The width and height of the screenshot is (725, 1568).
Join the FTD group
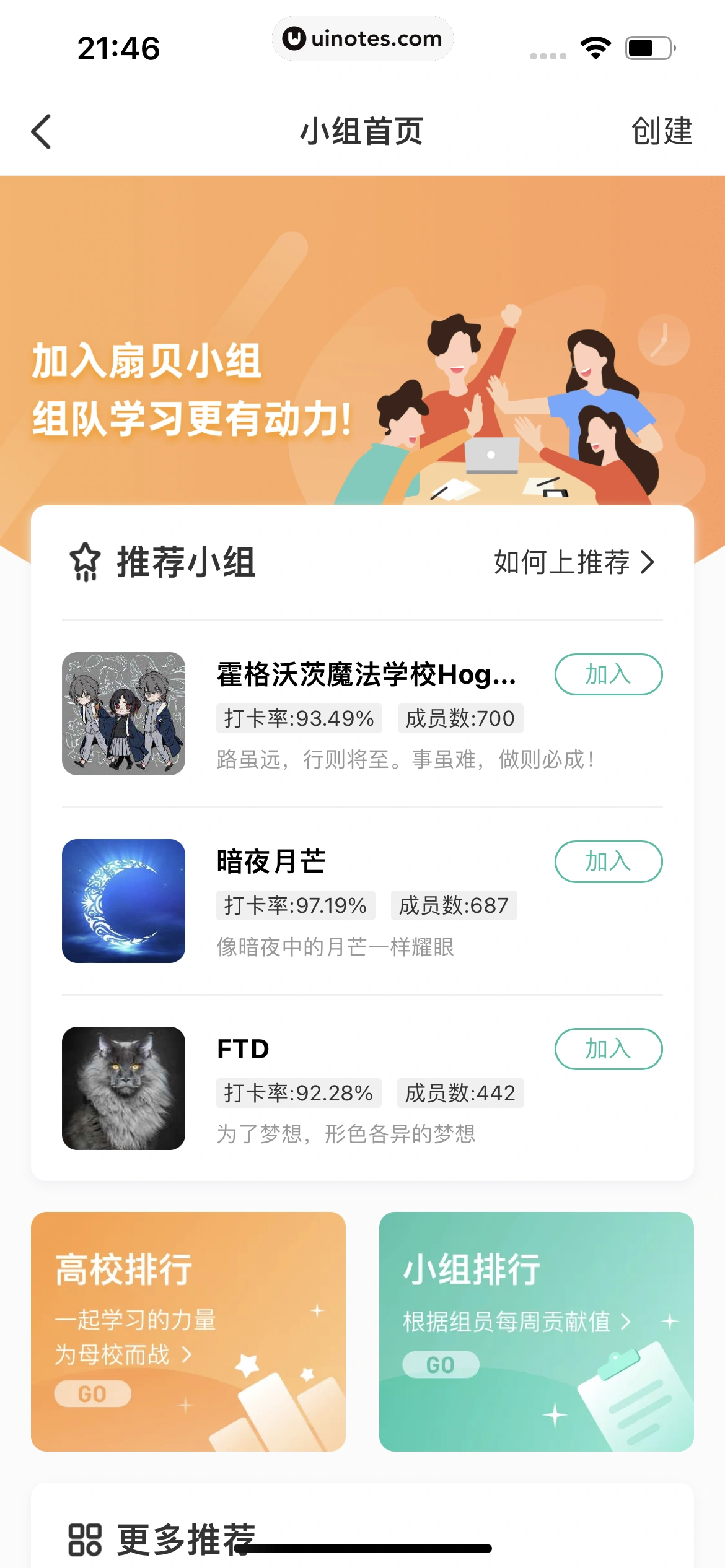tap(608, 1049)
